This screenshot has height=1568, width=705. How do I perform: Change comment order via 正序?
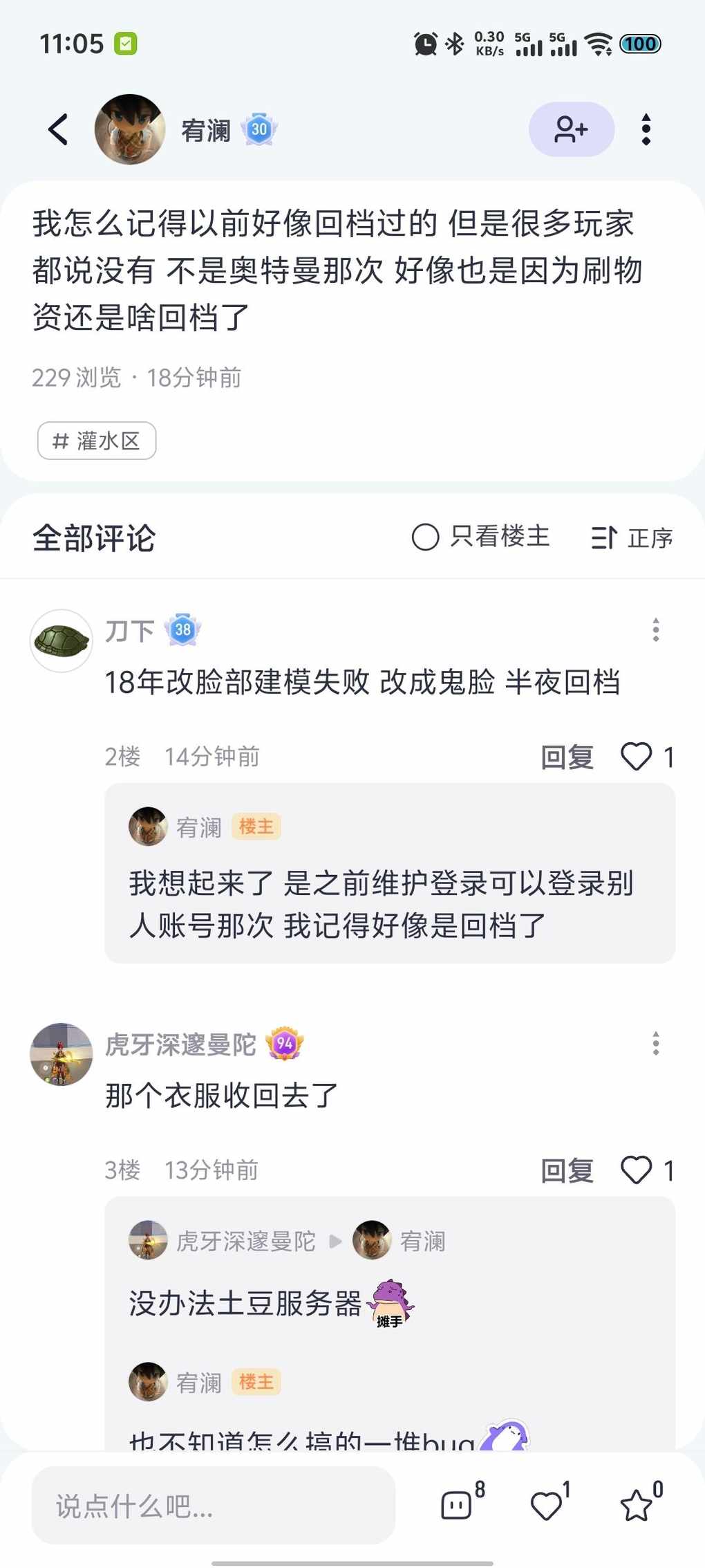pos(632,537)
